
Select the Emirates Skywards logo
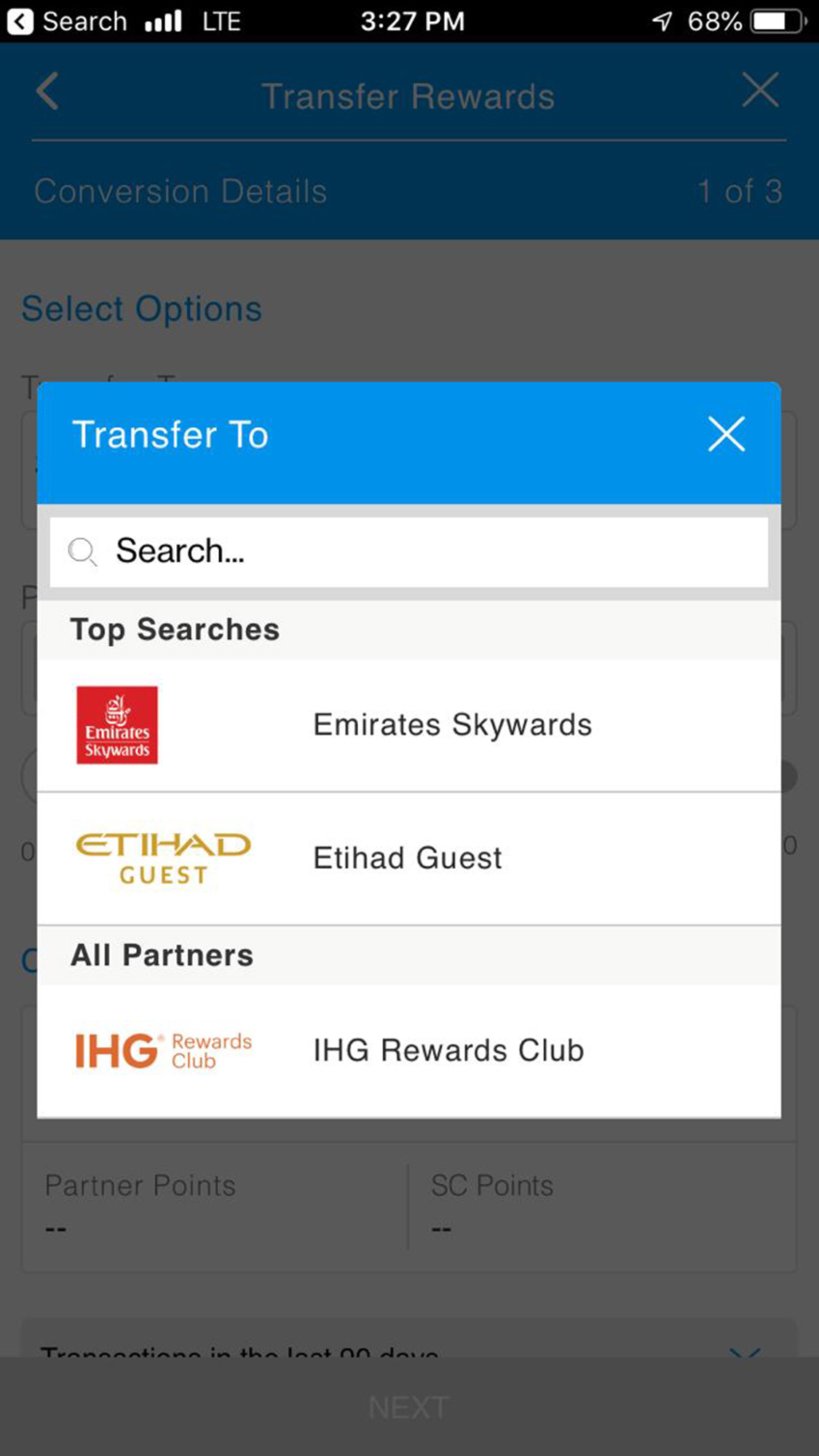click(x=117, y=725)
